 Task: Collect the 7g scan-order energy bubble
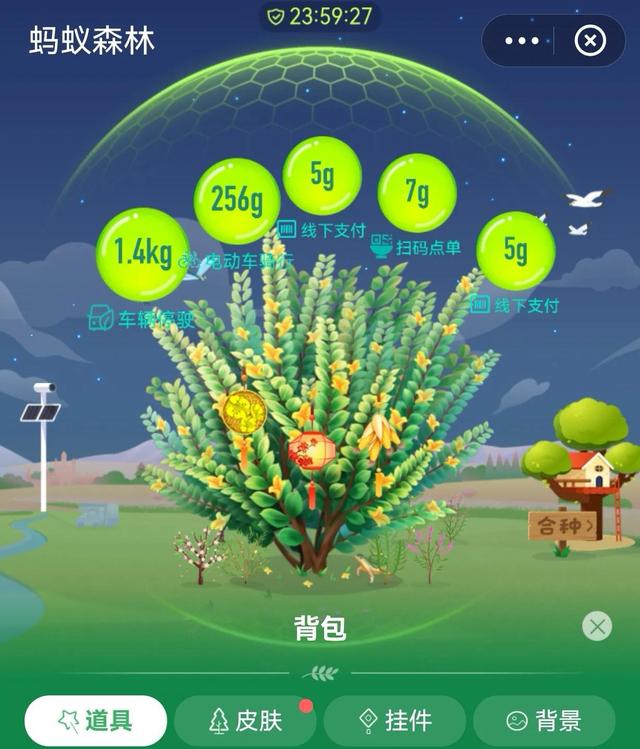click(x=417, y=192)
